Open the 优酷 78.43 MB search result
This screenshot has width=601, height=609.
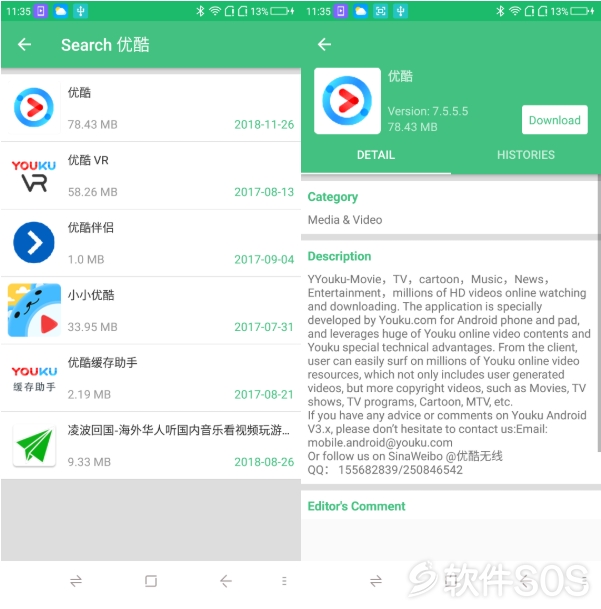(150, 108)
